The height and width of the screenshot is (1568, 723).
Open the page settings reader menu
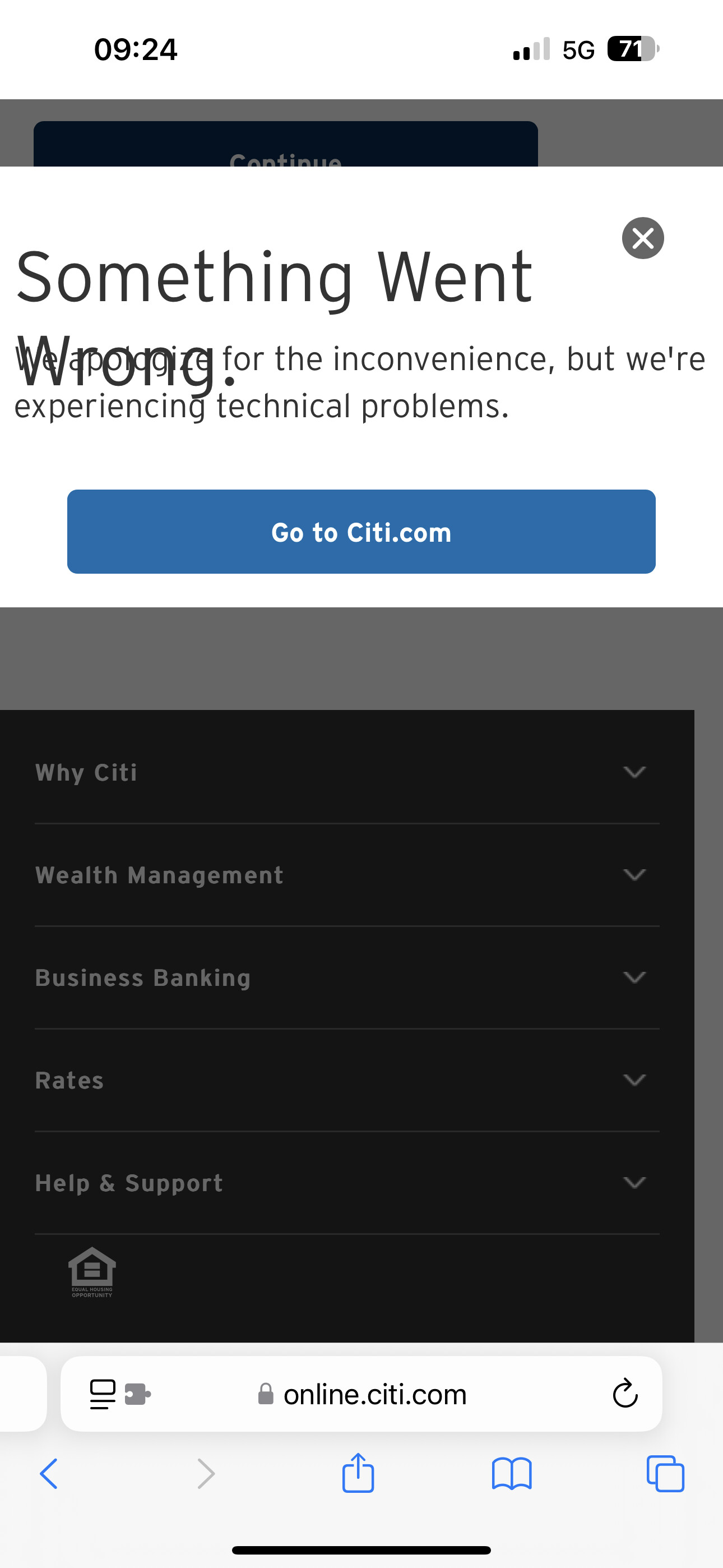click(x=102, y=1394)
